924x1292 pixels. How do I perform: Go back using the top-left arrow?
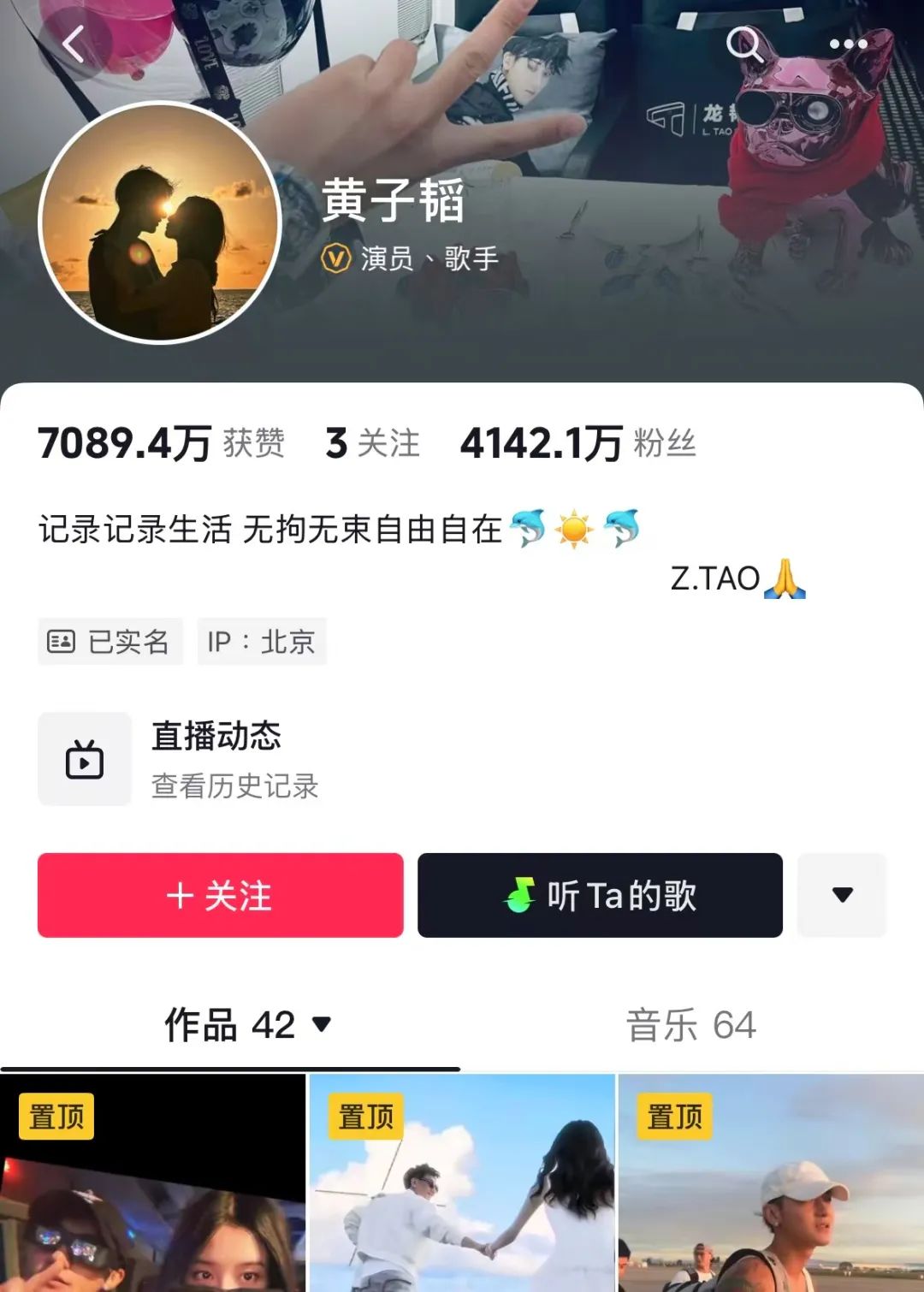[x=73, y=44]
